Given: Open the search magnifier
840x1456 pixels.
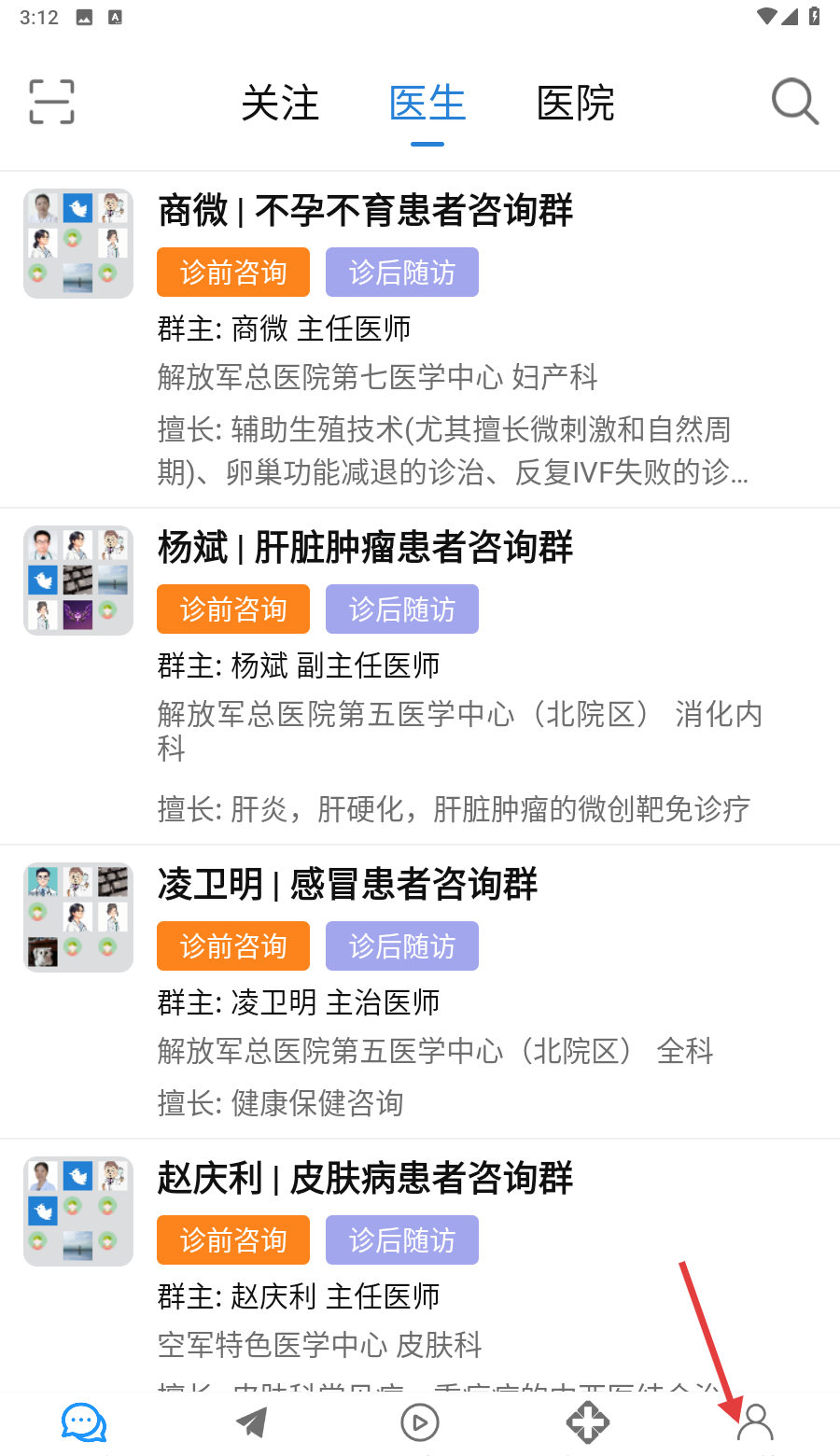Looking at the screenshot, I should [794, 102].
